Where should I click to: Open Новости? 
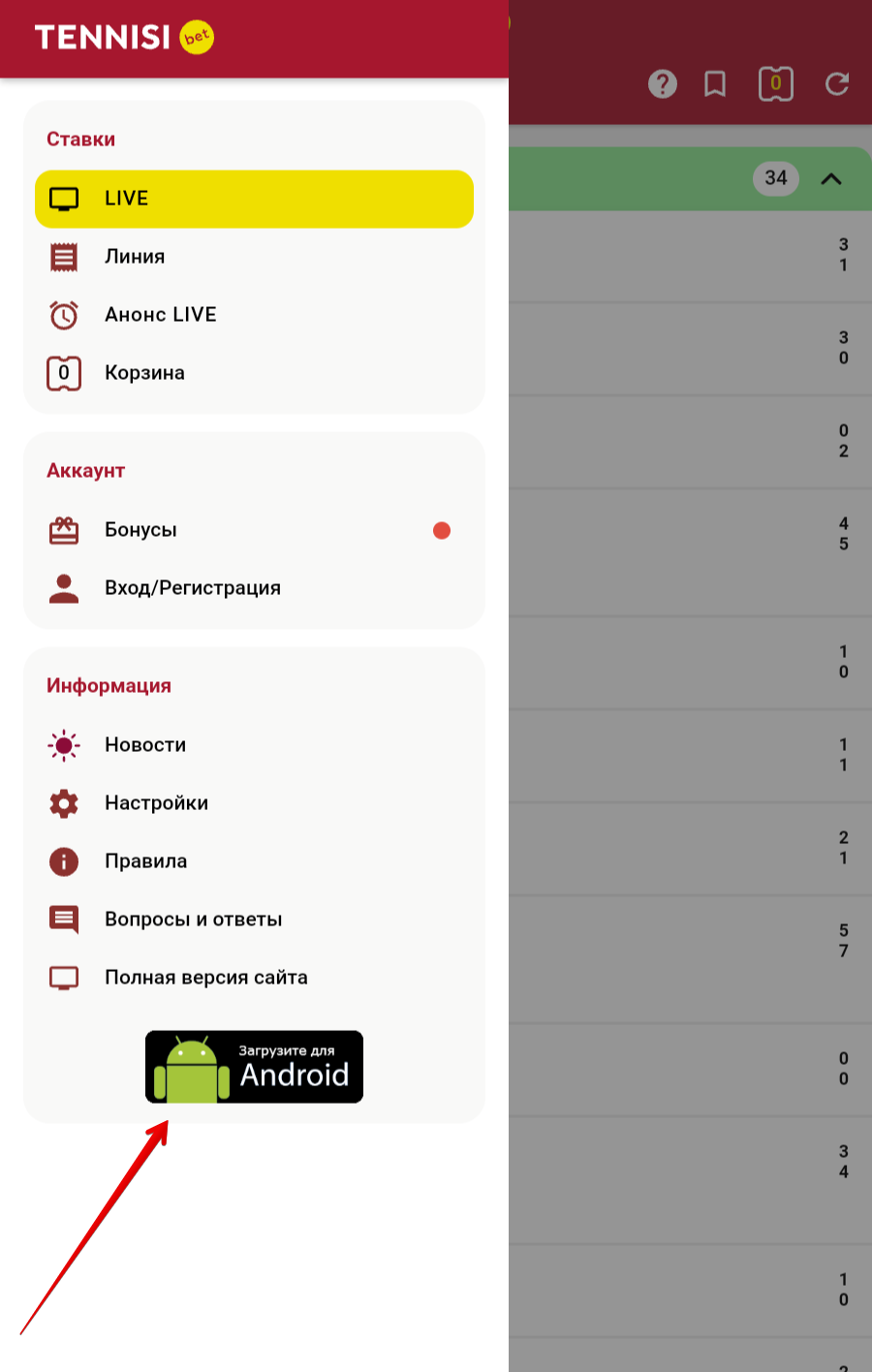point(145,745)
